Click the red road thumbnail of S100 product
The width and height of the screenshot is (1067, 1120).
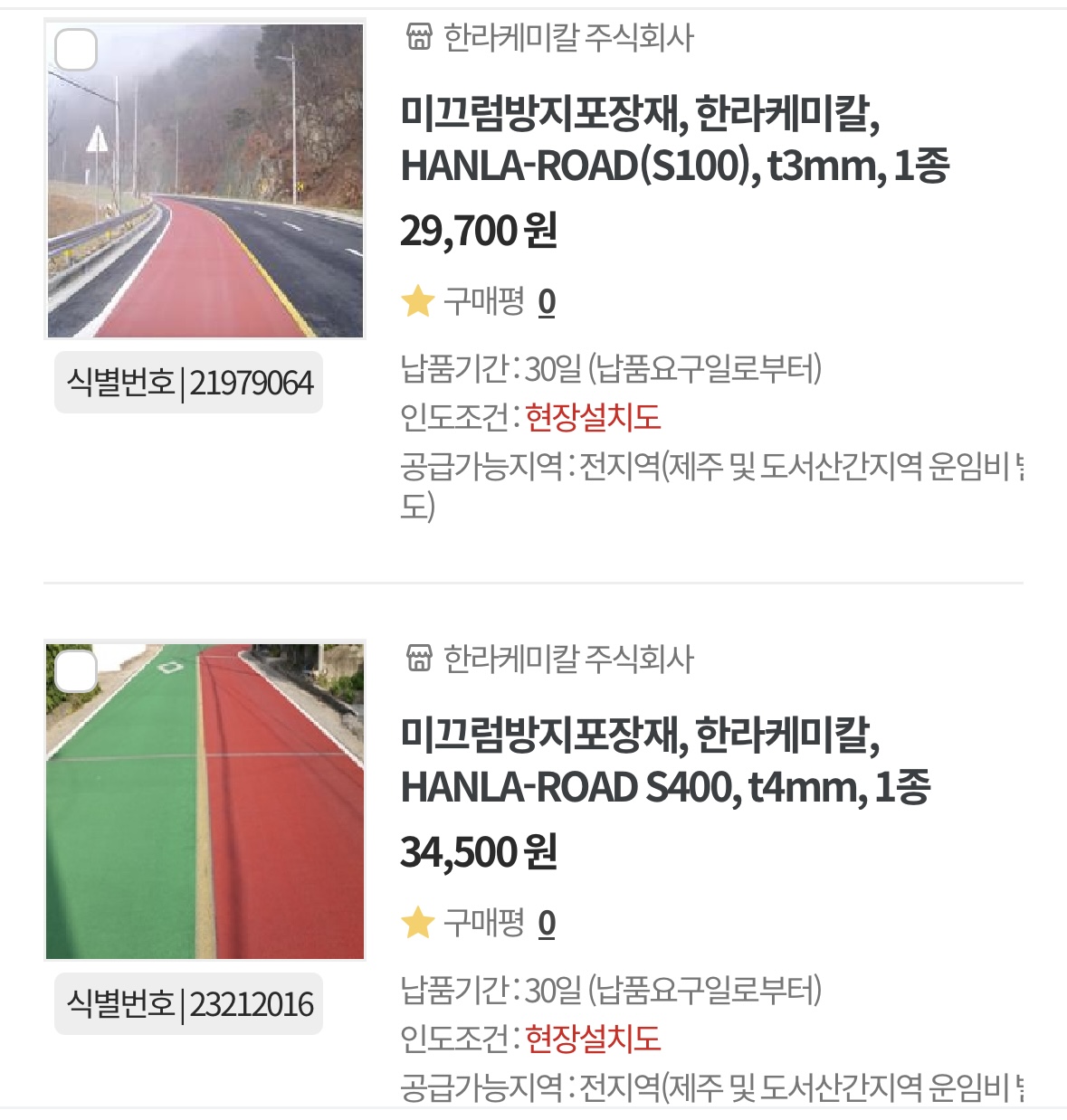tap(204, 181)
